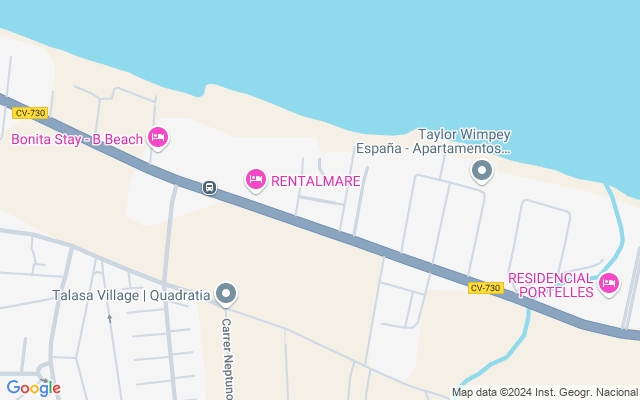Open the Talasa Village | Quadratia place pin
The width and height of the screenshot is (640, 400).
coord(227,293)
